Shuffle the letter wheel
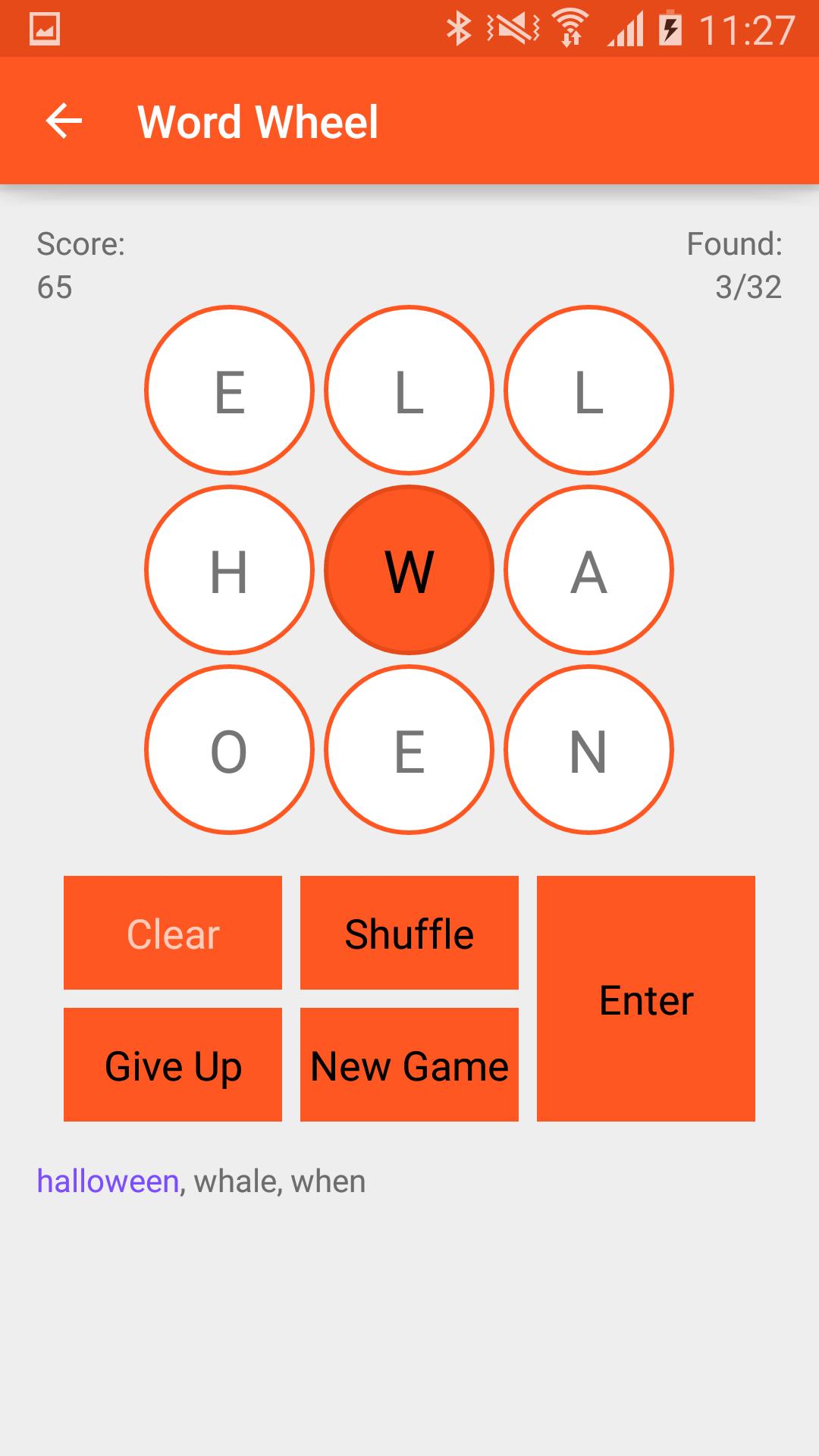 409,933
